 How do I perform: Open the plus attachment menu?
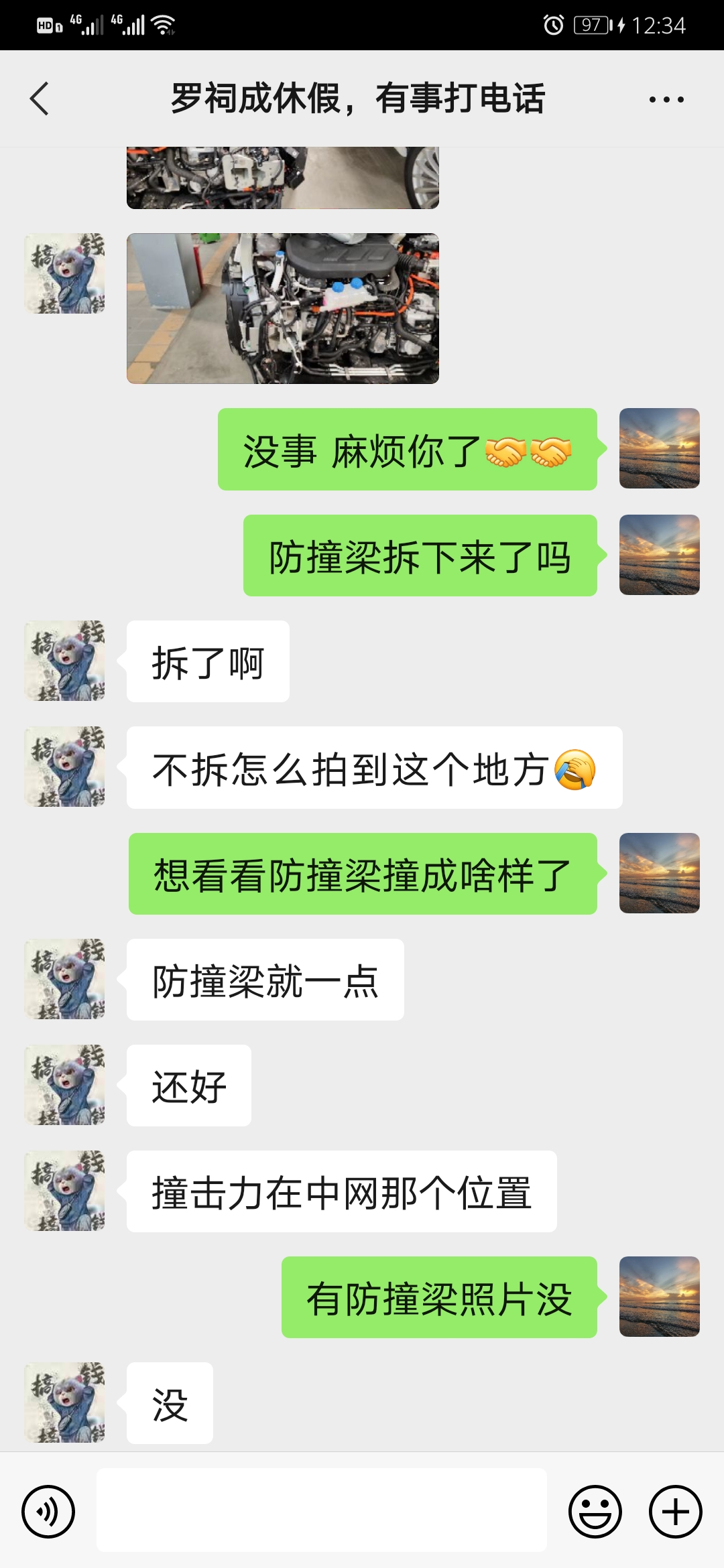pyautogui.click(x=676, y=1511)
